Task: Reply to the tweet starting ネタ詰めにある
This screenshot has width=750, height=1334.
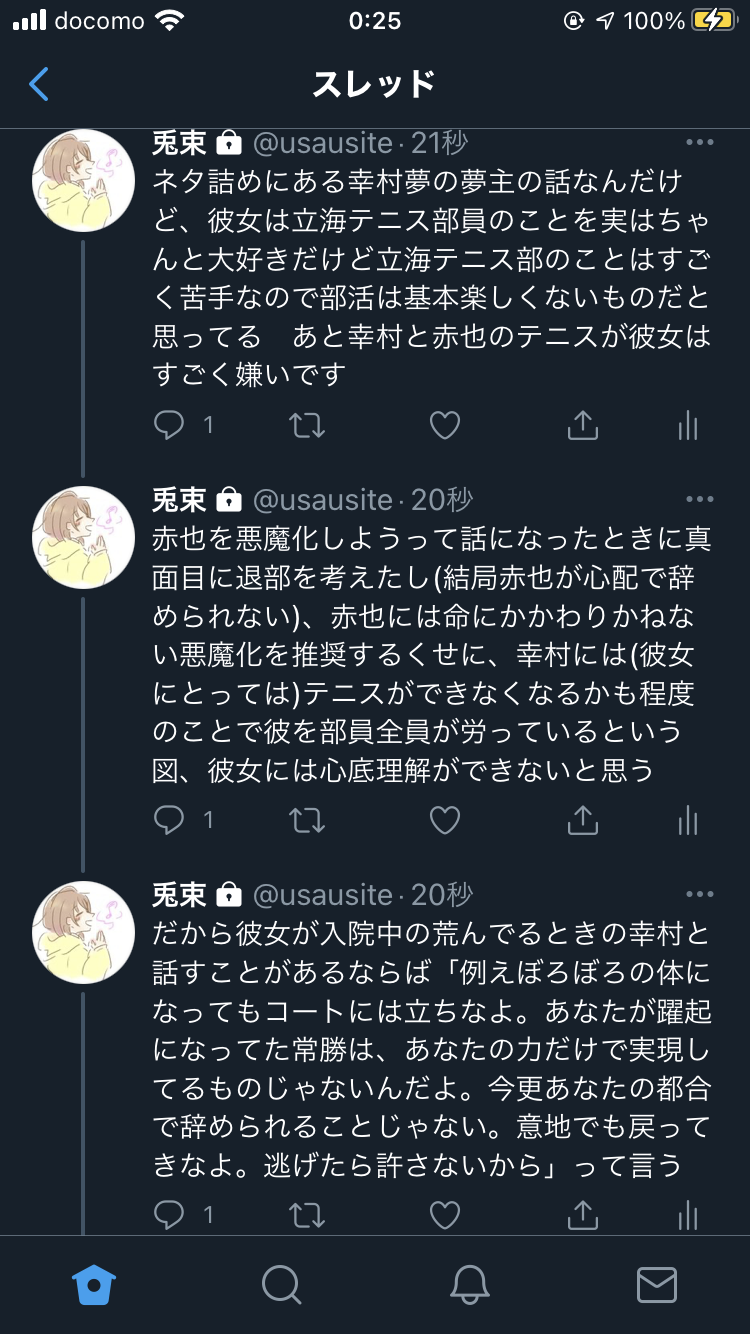Action: point(170,425)
